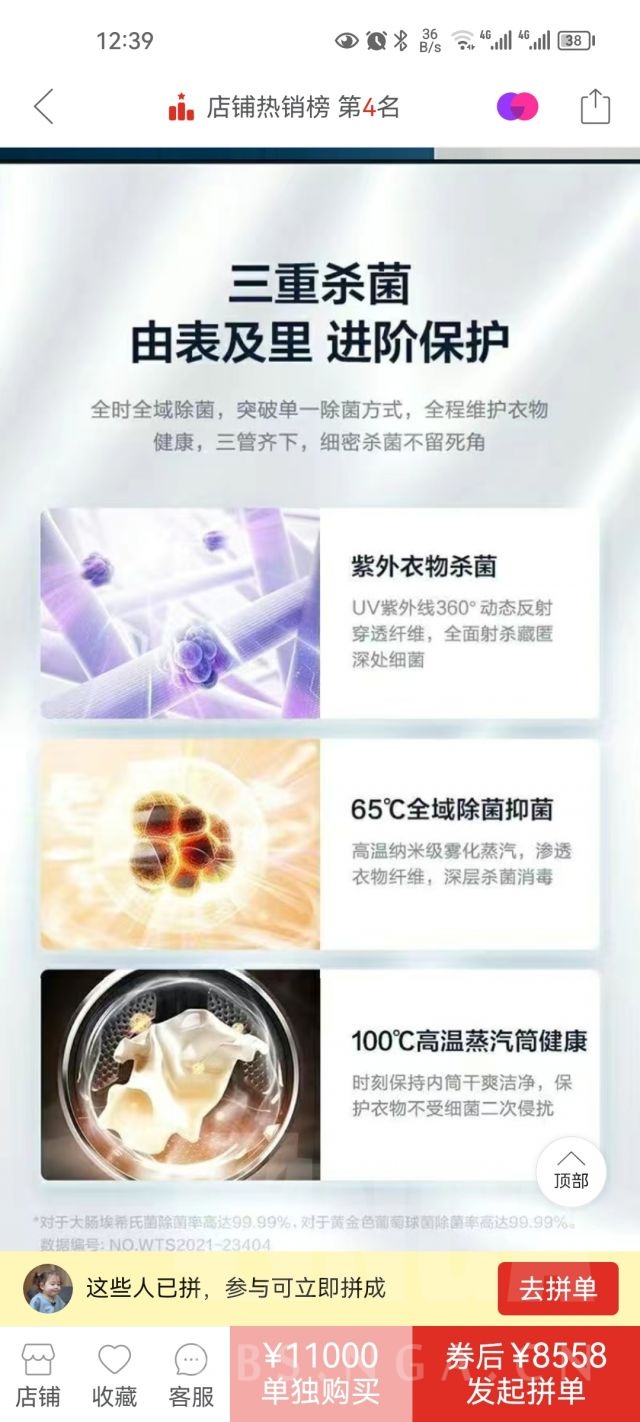Image resolution: width=640 pixels, height=1422 pixels.
Task: Contact 客服 customer service
Action: 190,1375
